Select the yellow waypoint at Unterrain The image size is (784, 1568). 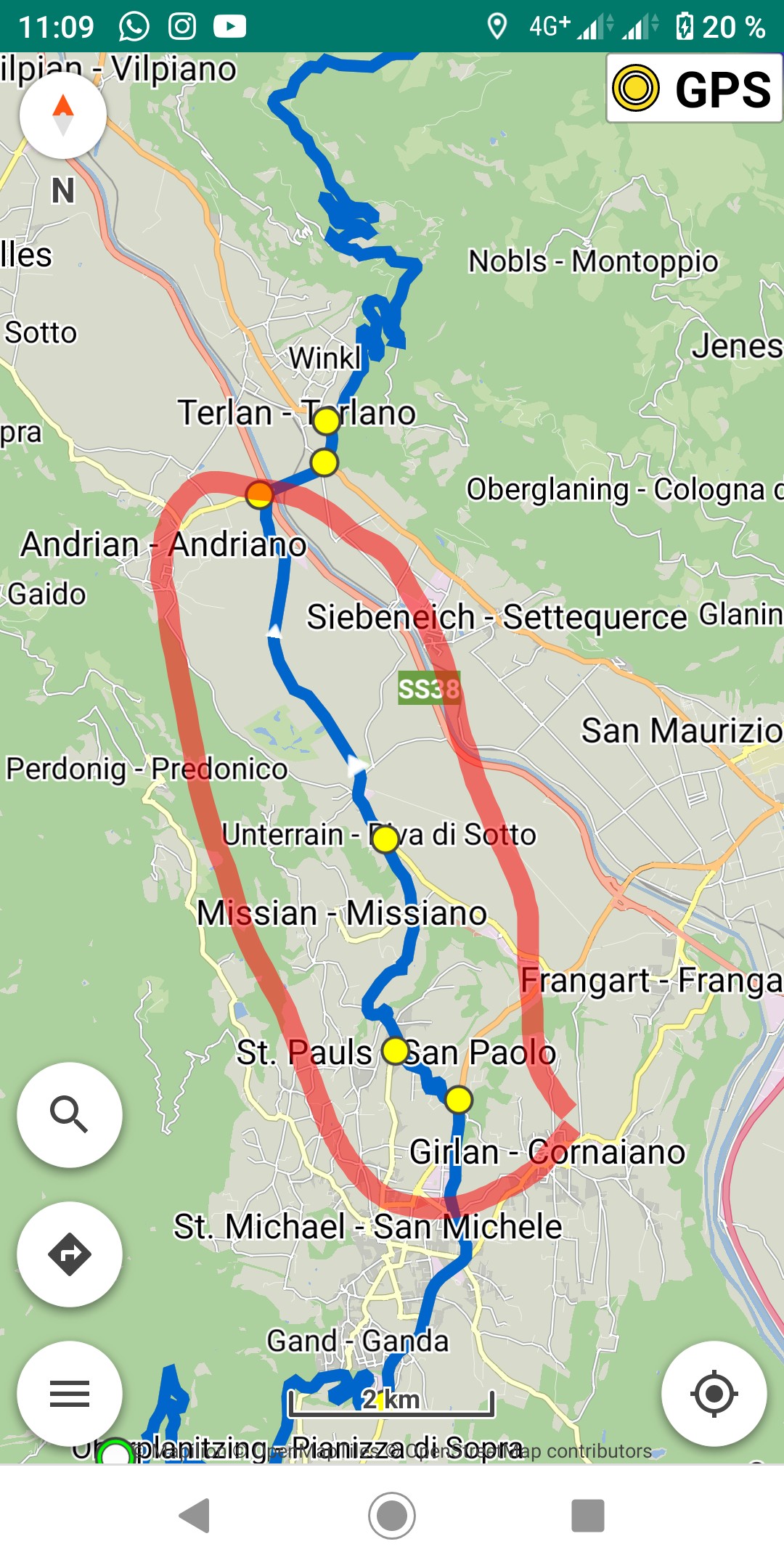coord(385,838)
